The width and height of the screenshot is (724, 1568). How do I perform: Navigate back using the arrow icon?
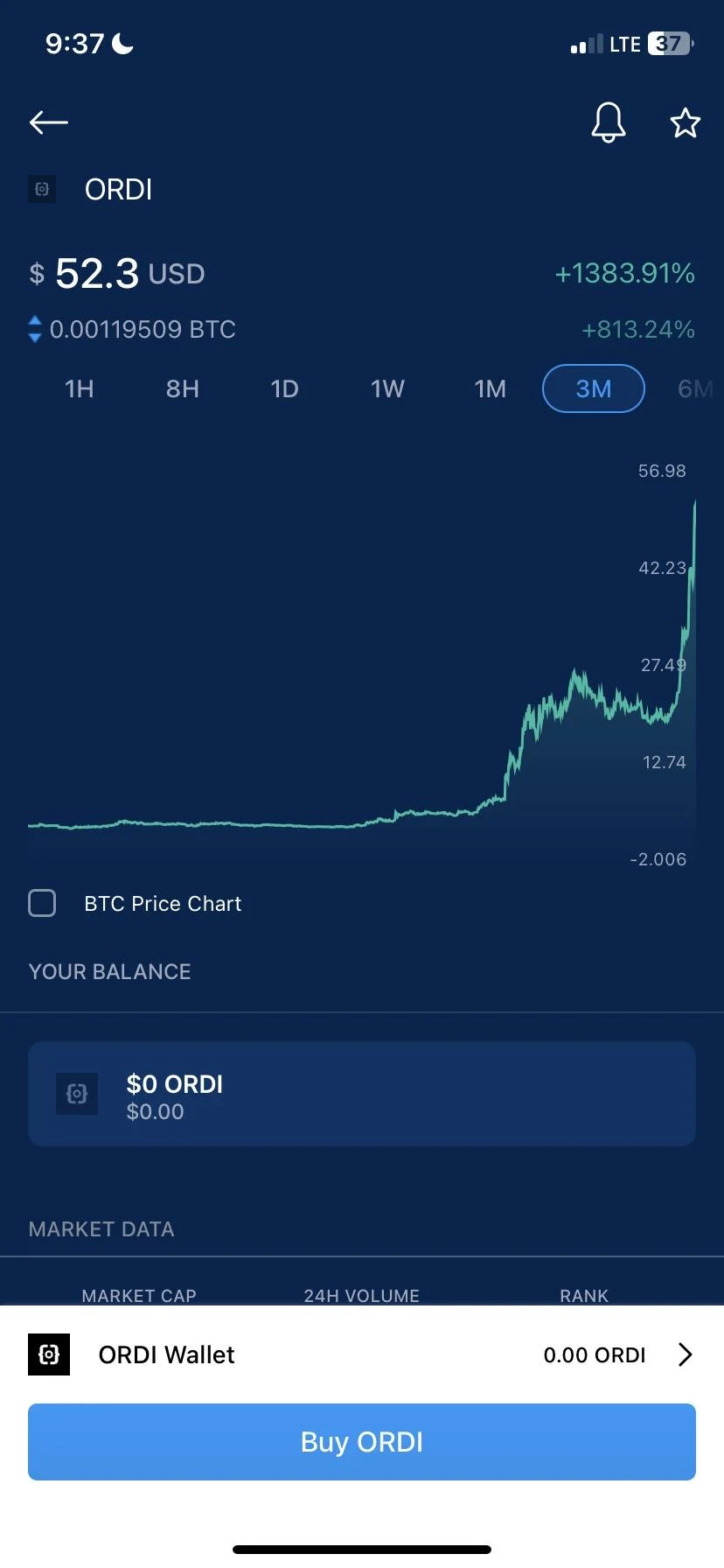click(48, 122)
